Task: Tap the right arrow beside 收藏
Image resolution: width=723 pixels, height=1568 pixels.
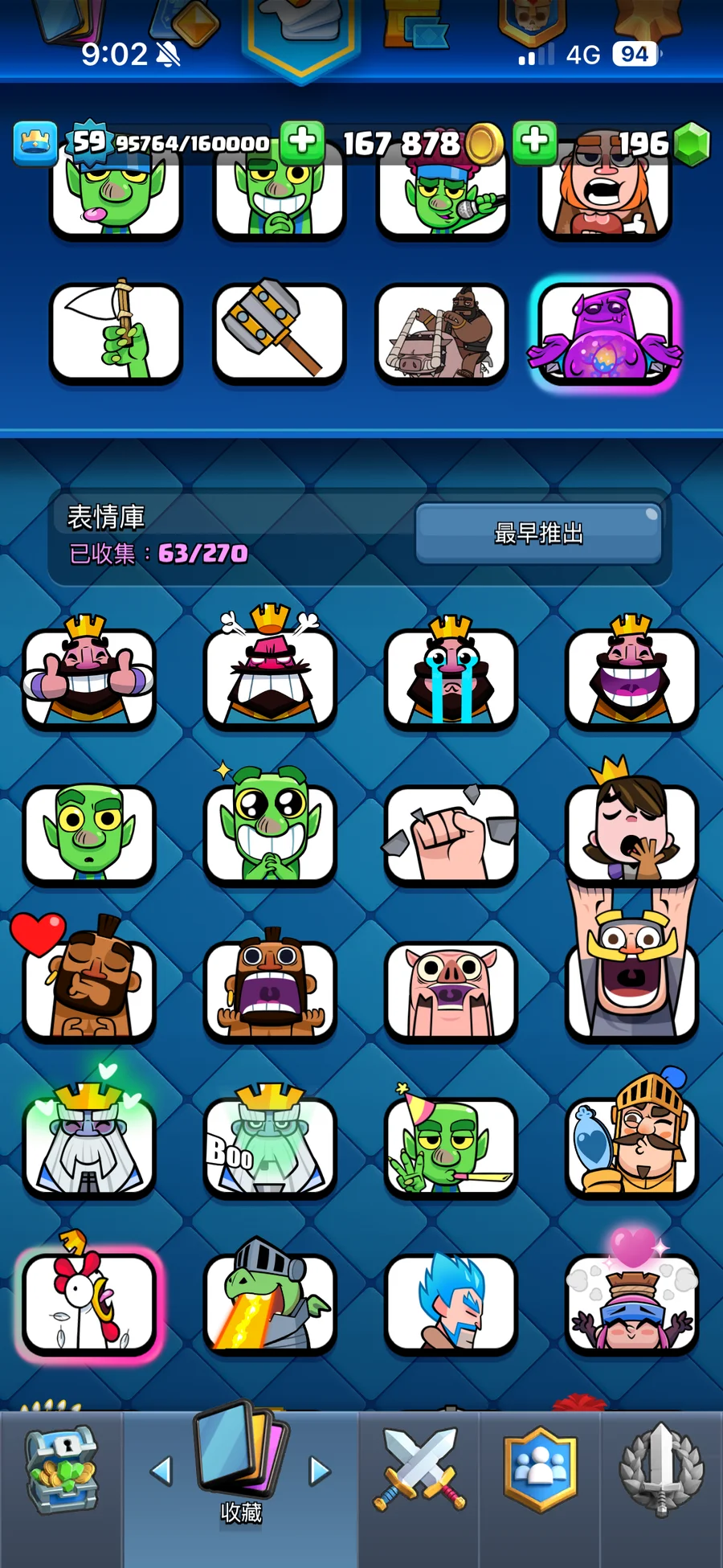Action: [320, 1471]
